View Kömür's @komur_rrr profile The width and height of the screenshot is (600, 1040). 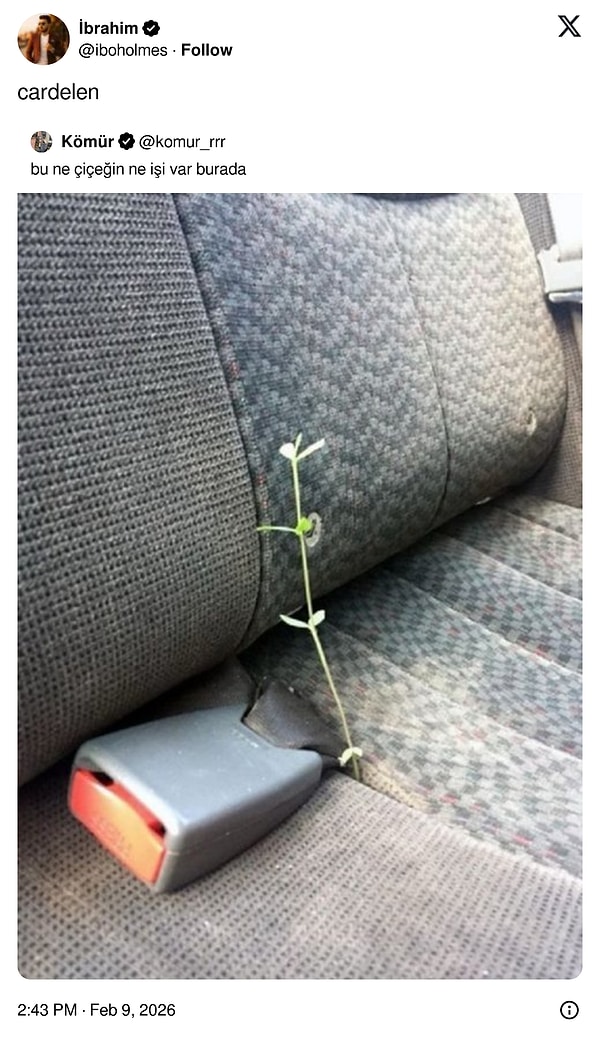182,141
